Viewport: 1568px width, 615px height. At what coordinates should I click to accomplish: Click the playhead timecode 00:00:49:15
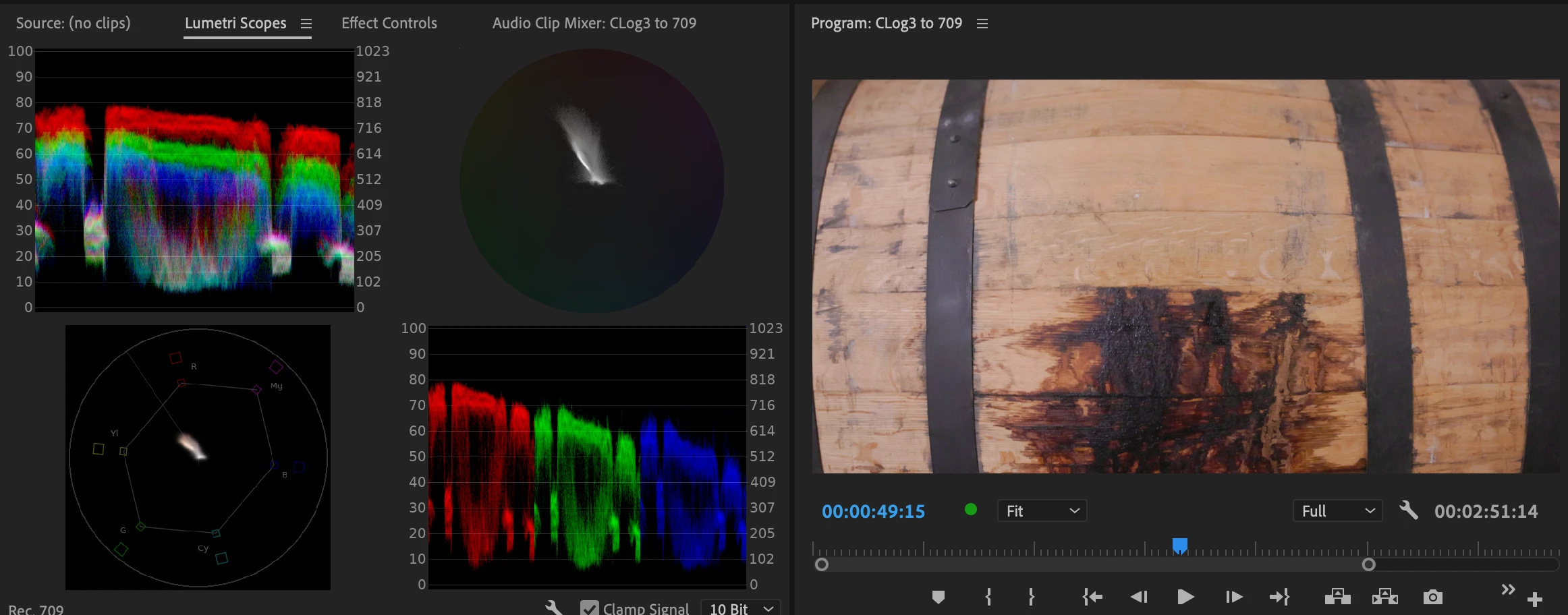coord(873,511)
